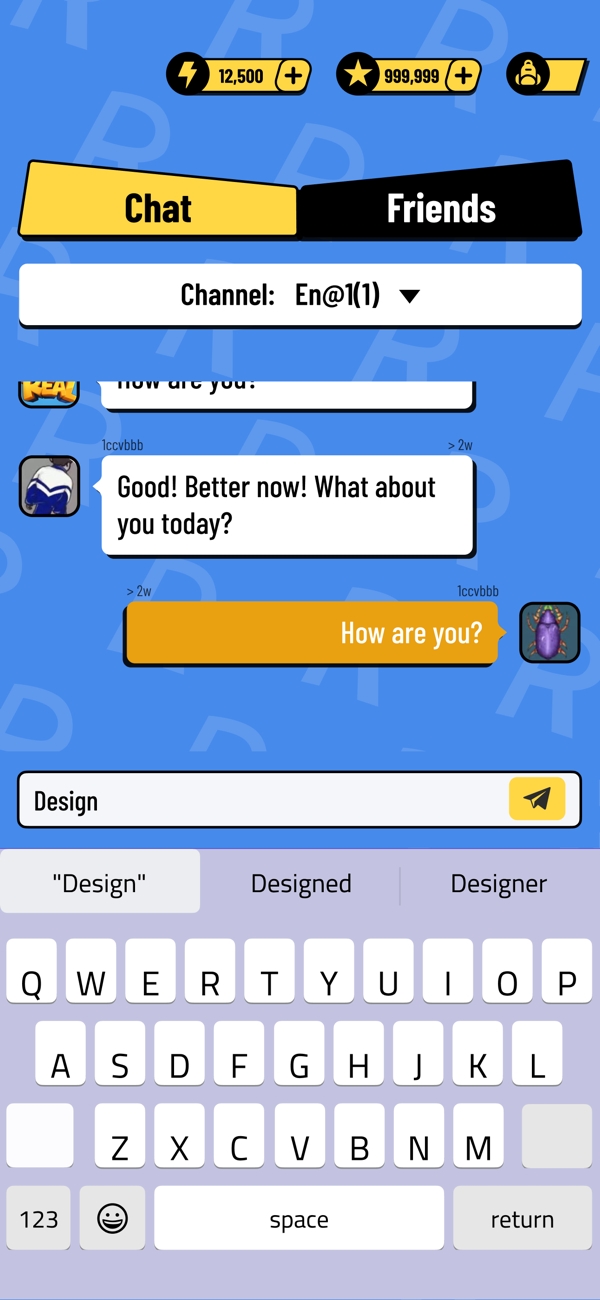Choose the "Designer" keyboard suggestion
The width and height of the screenshot is (600, 1300).
click(x=499, y=884)
